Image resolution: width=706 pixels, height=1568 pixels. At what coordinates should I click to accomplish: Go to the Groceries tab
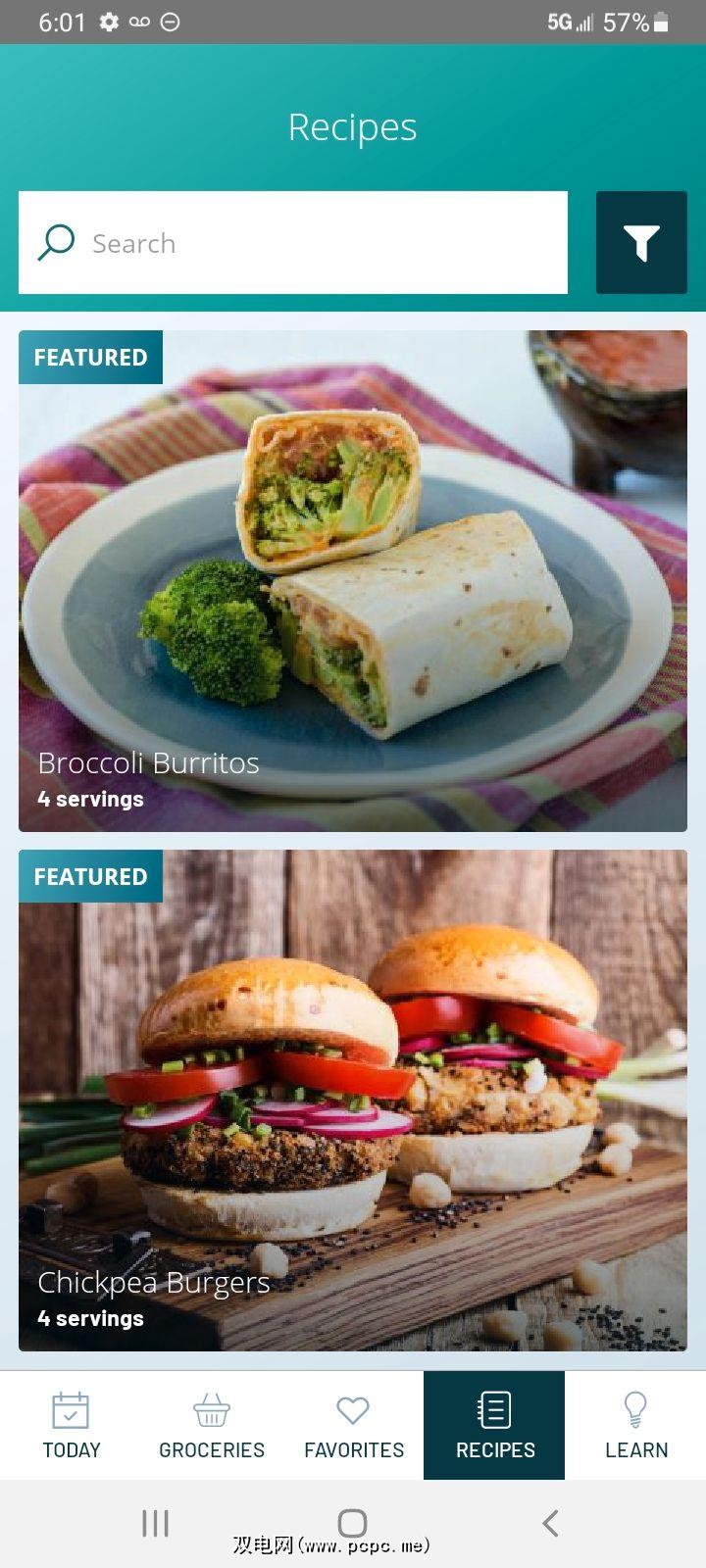coord(212,1425)
